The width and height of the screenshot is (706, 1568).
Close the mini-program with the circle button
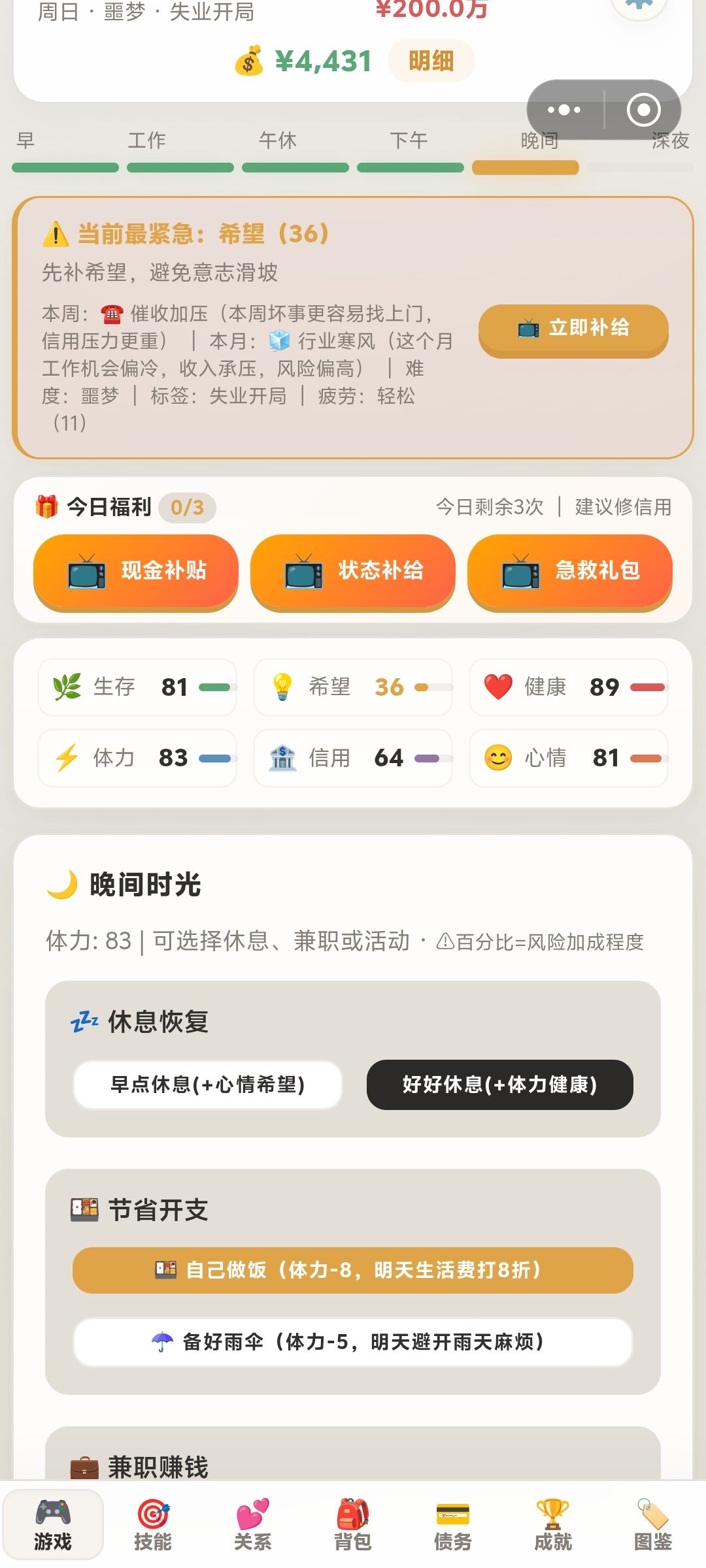tap(643, 110)
